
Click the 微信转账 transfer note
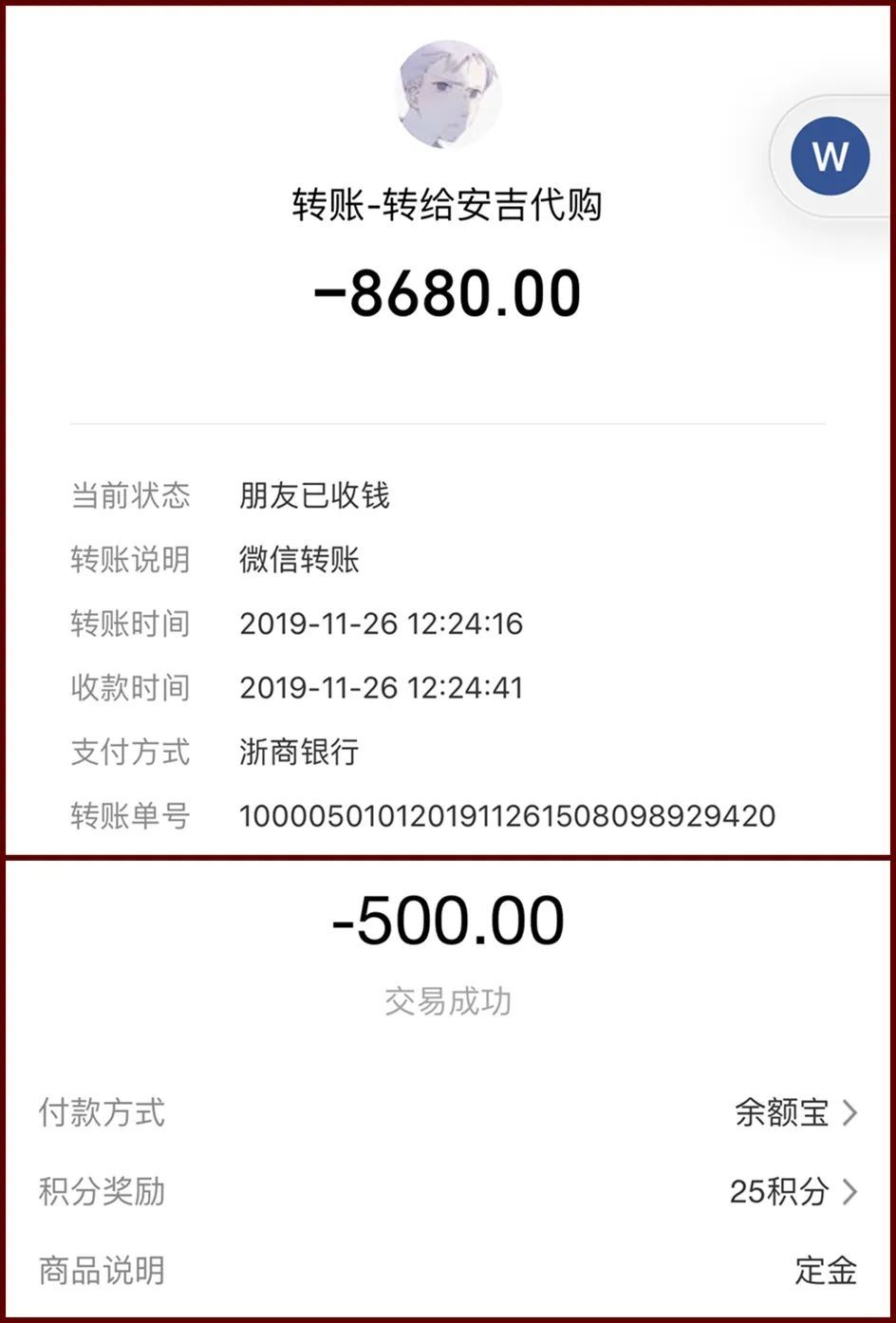coord(298,560)
